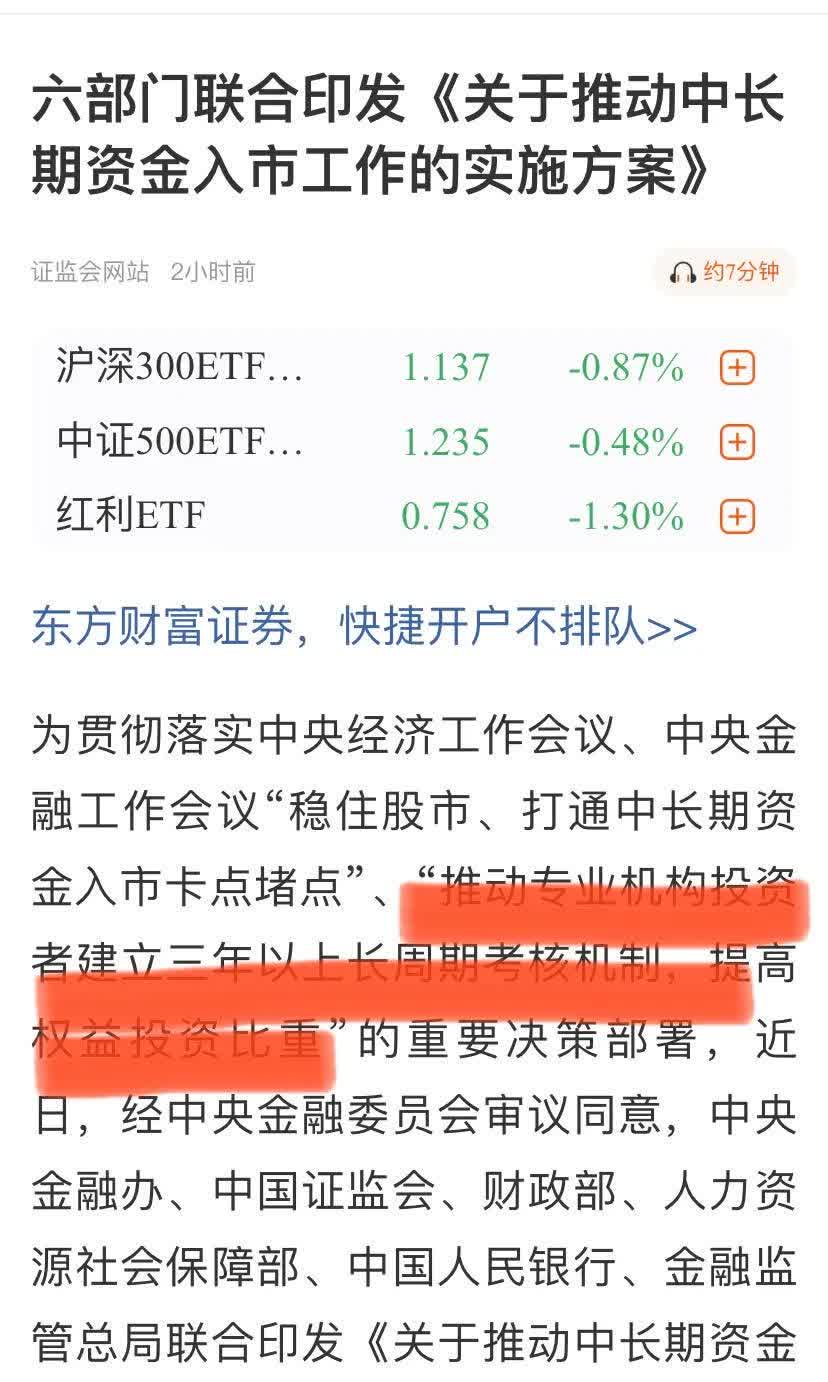Tap the 2小时前 timestamp
The image size is (828, 1382).
(x=213, y=271)
